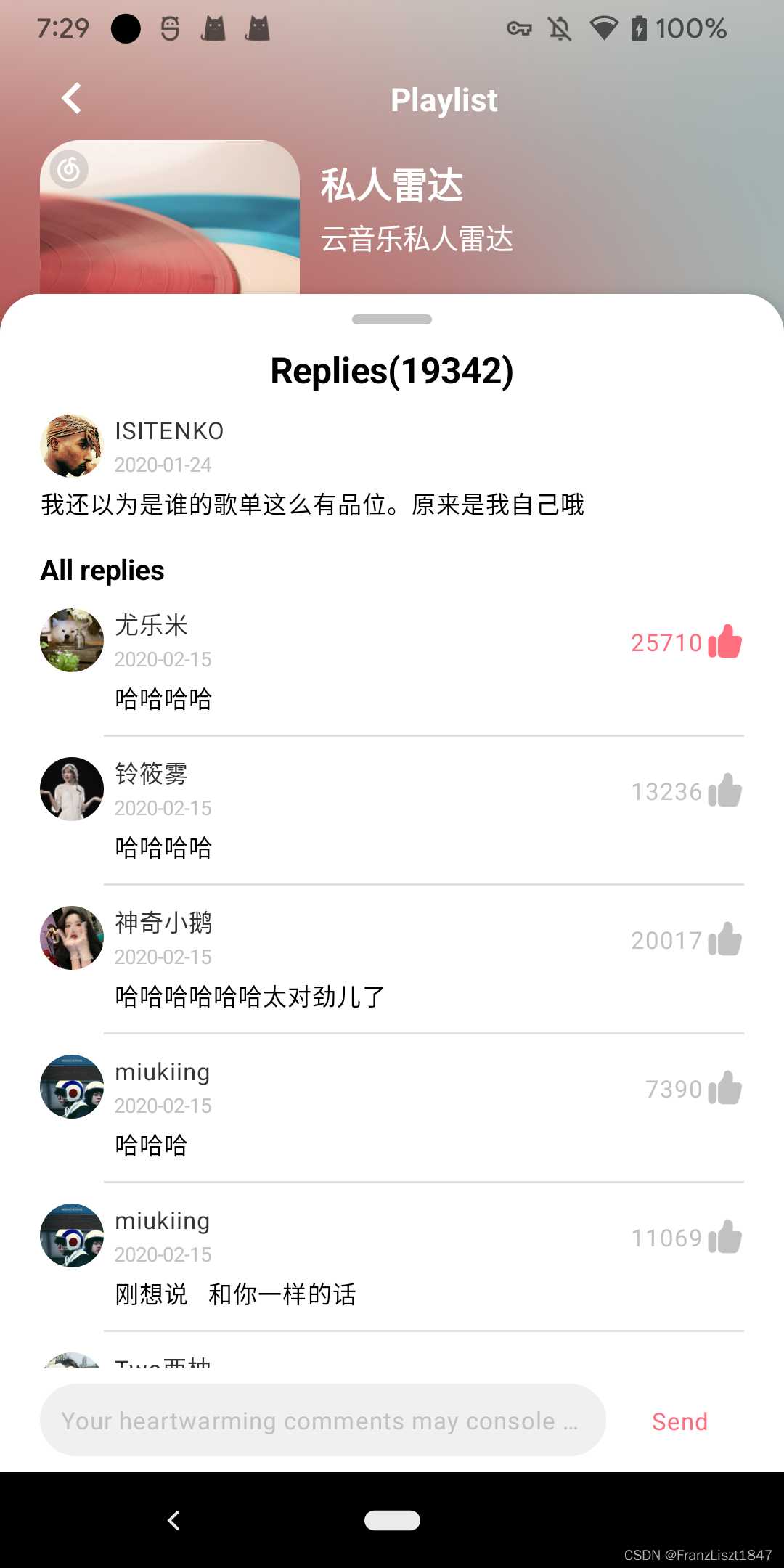Go to the home screen via the home pill
The height and width of the screenshot is (1568, 784).
[x=392, y=1520]
